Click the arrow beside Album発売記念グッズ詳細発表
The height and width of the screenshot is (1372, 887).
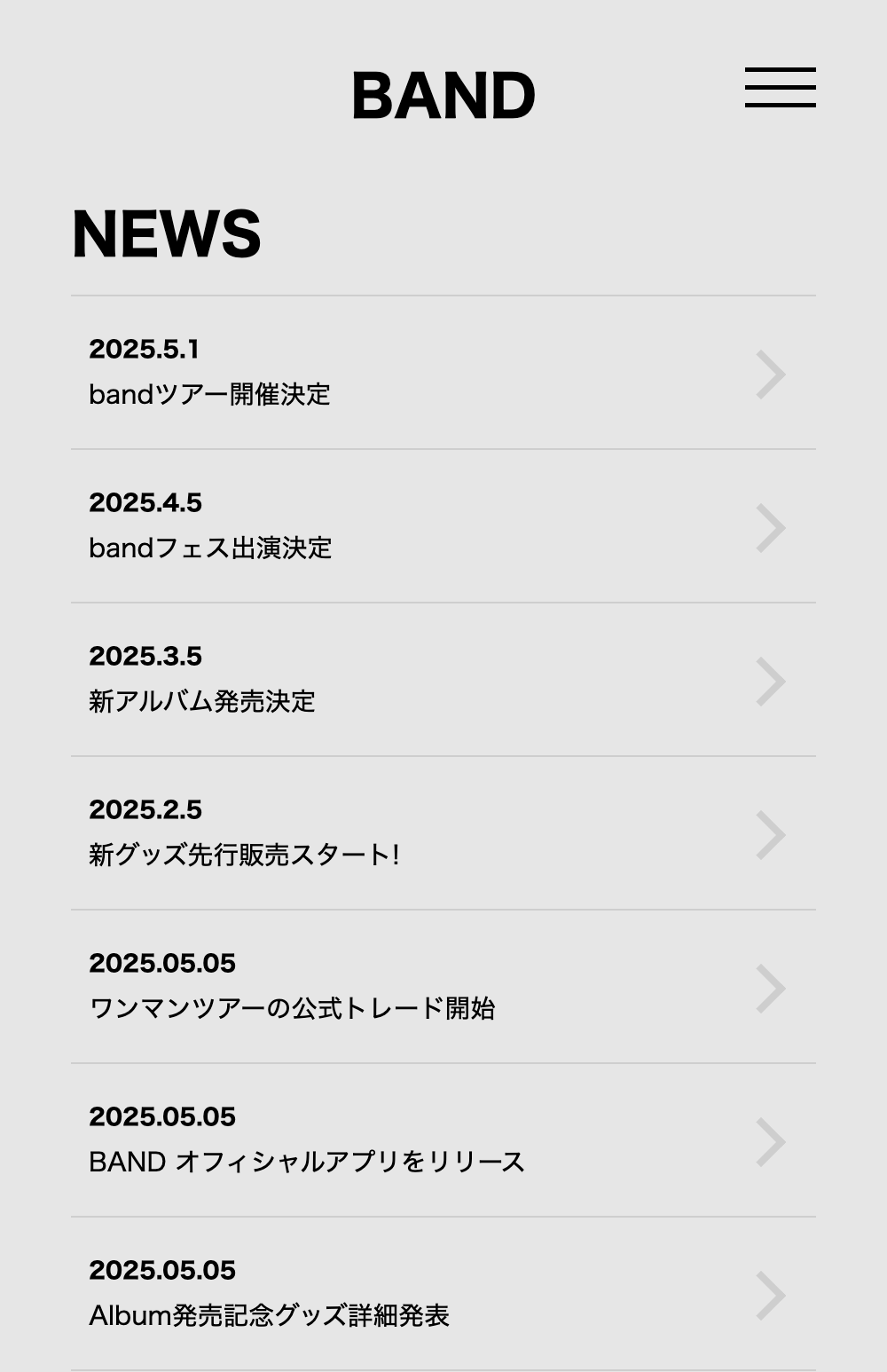click(x=768, y=1294)
